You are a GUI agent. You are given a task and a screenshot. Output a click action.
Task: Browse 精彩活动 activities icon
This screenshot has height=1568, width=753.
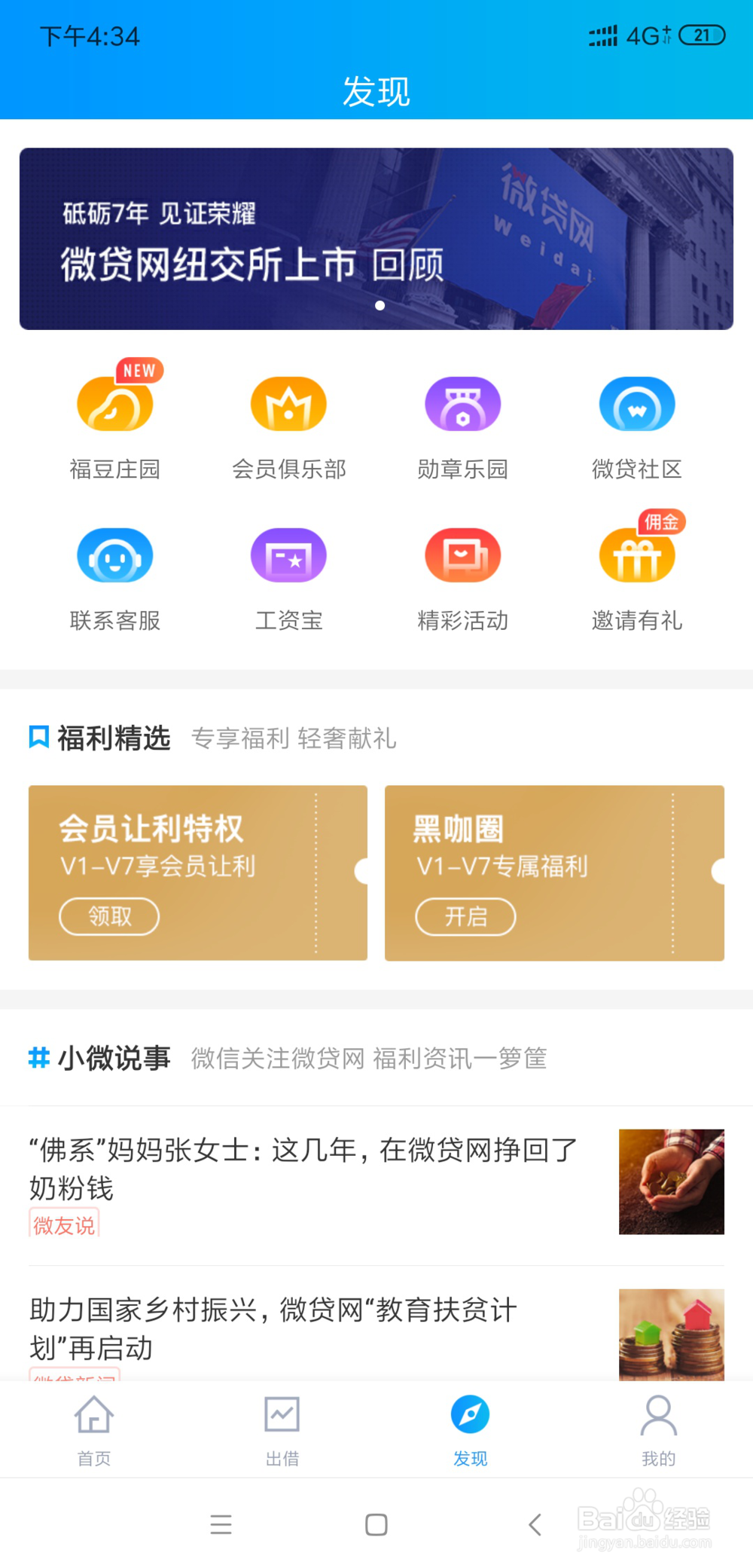[463, 555]
